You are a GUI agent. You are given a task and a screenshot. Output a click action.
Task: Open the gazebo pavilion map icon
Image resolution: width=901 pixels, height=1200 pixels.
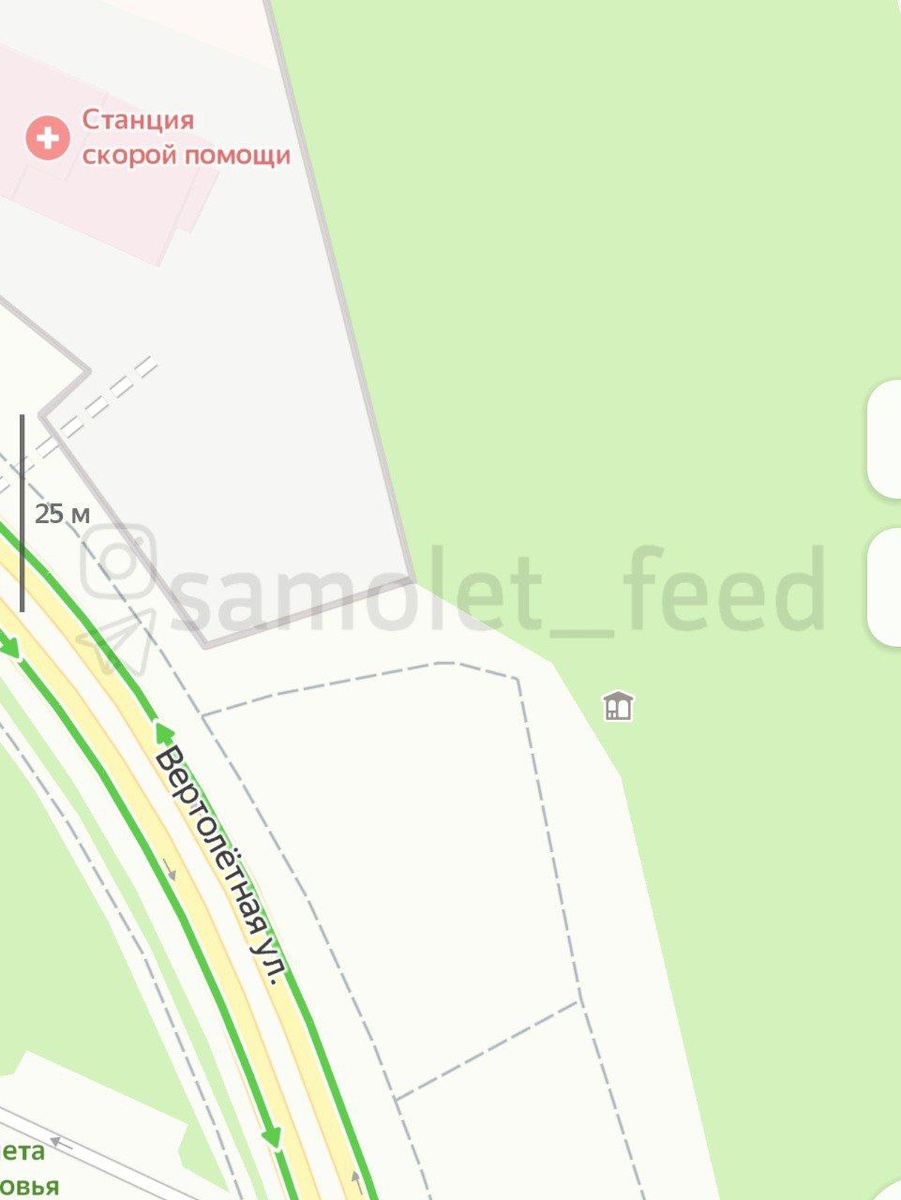(618, 707)
